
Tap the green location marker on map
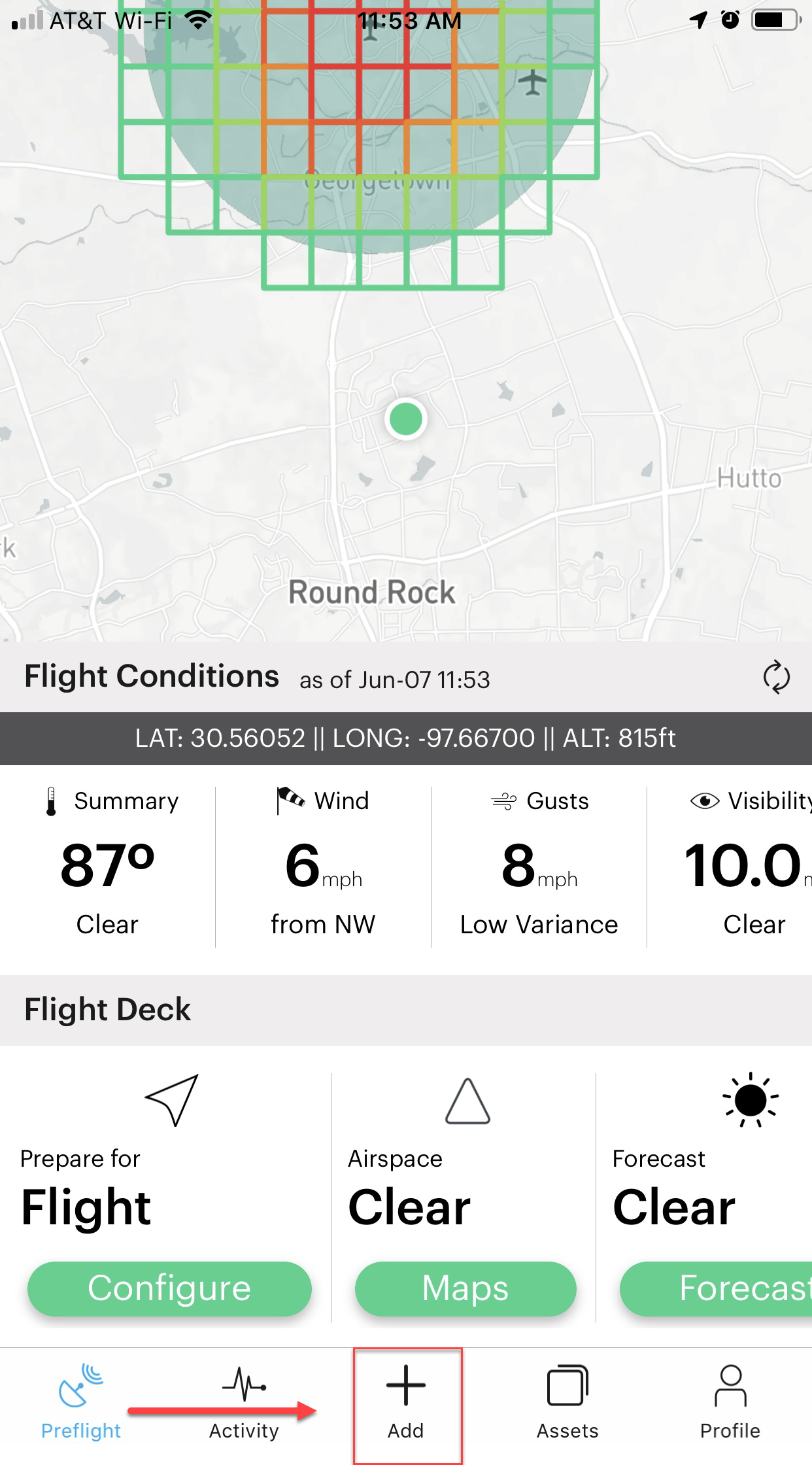pos(406,419)
